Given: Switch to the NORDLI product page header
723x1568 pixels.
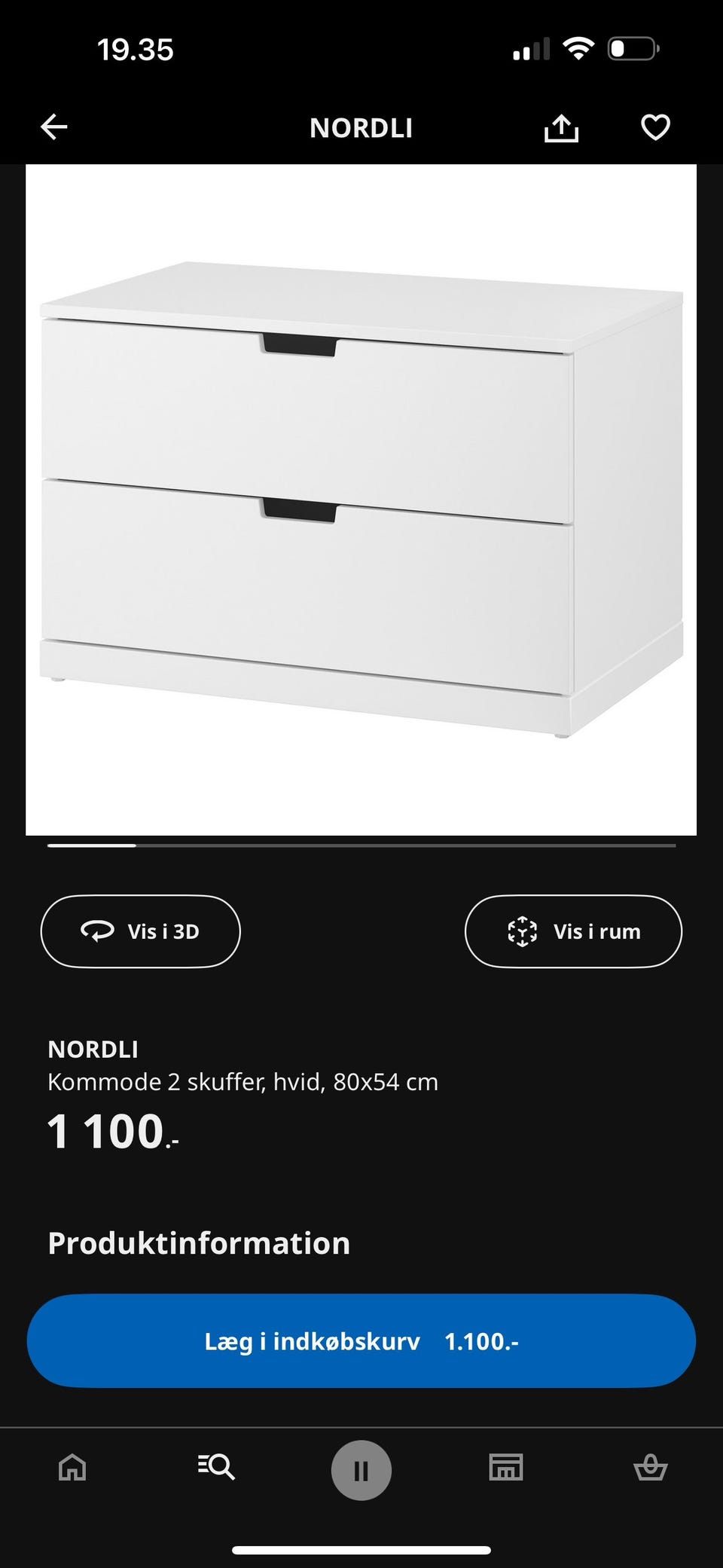Looking at the screenshot, I should (361, 127).
